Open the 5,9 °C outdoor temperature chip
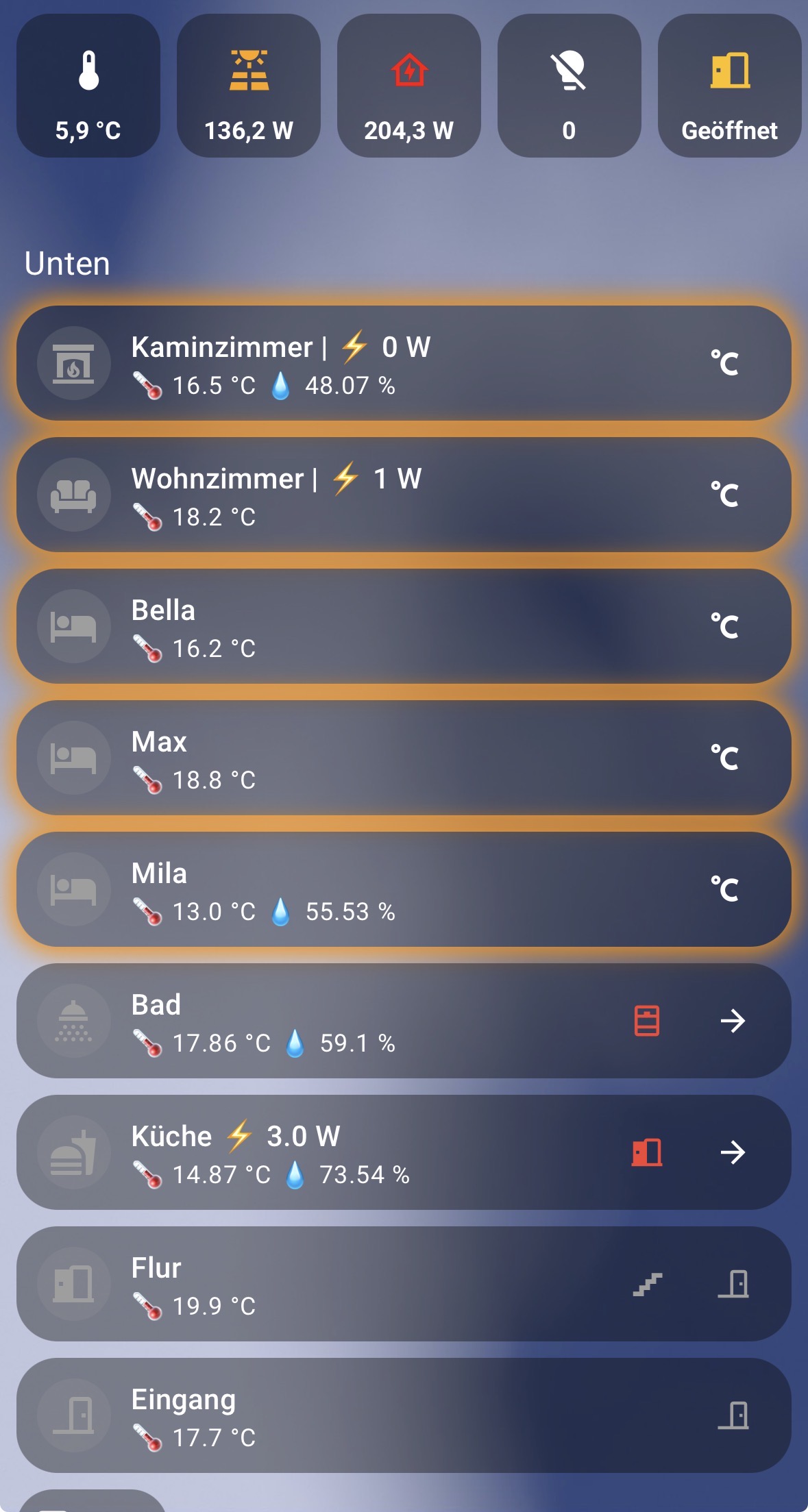This screenshot has height=1512, width=808. 88,86
